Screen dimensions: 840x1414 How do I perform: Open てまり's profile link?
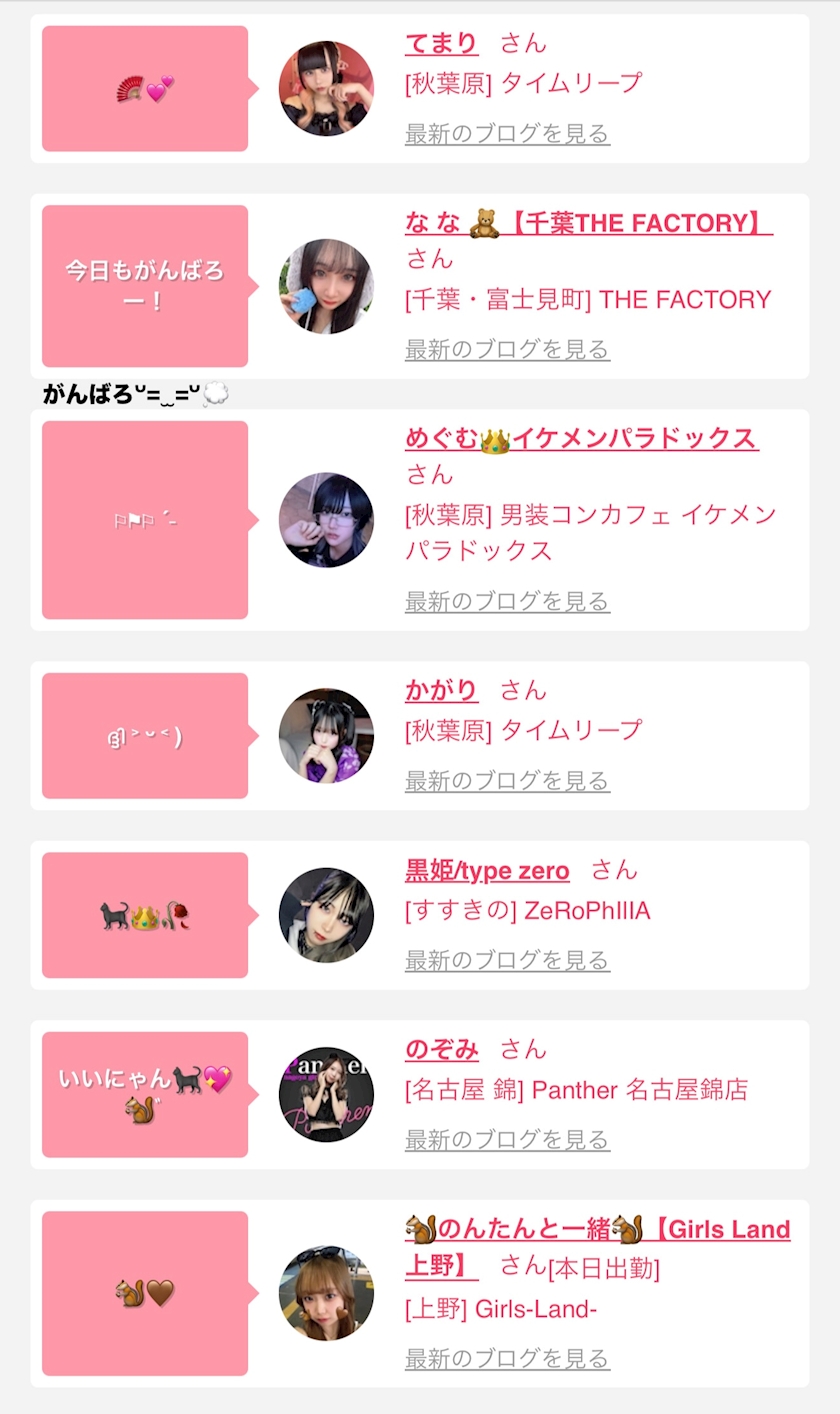[x=441, y=43]
